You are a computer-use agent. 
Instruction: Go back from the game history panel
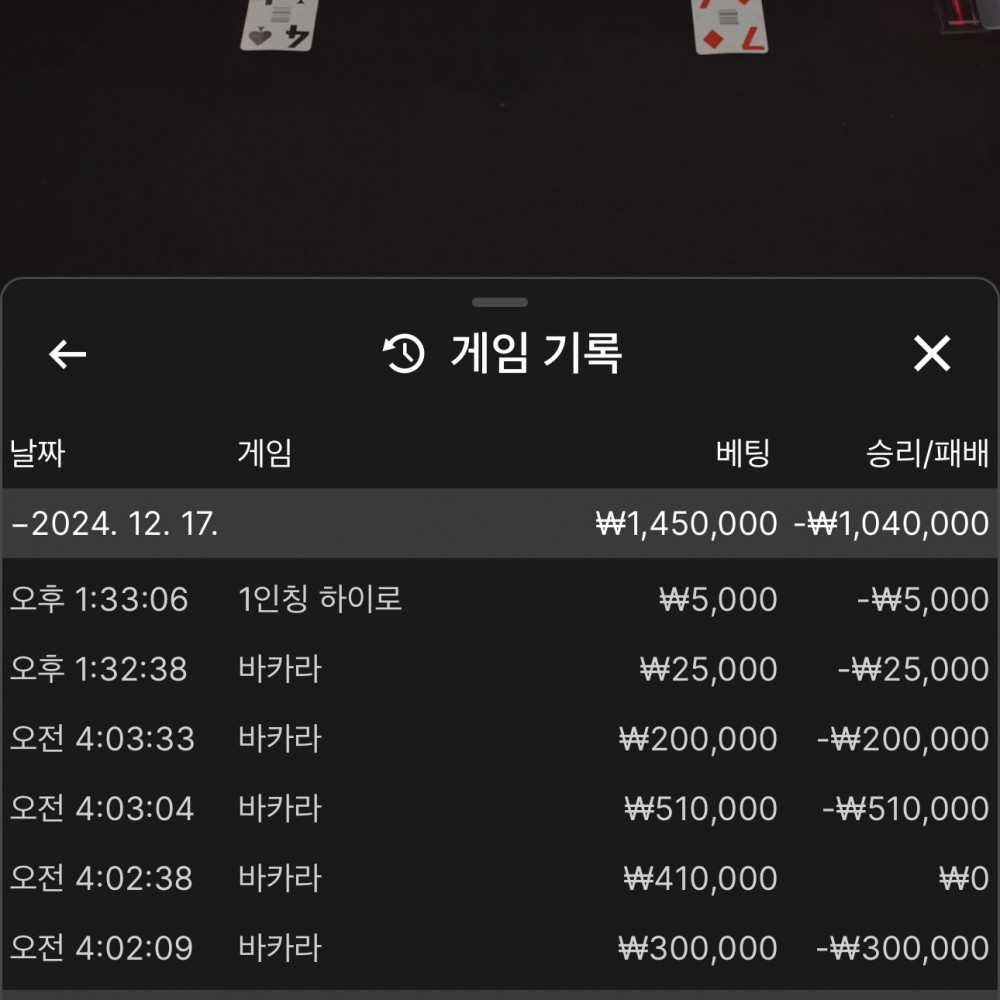(x=68, y=354)
